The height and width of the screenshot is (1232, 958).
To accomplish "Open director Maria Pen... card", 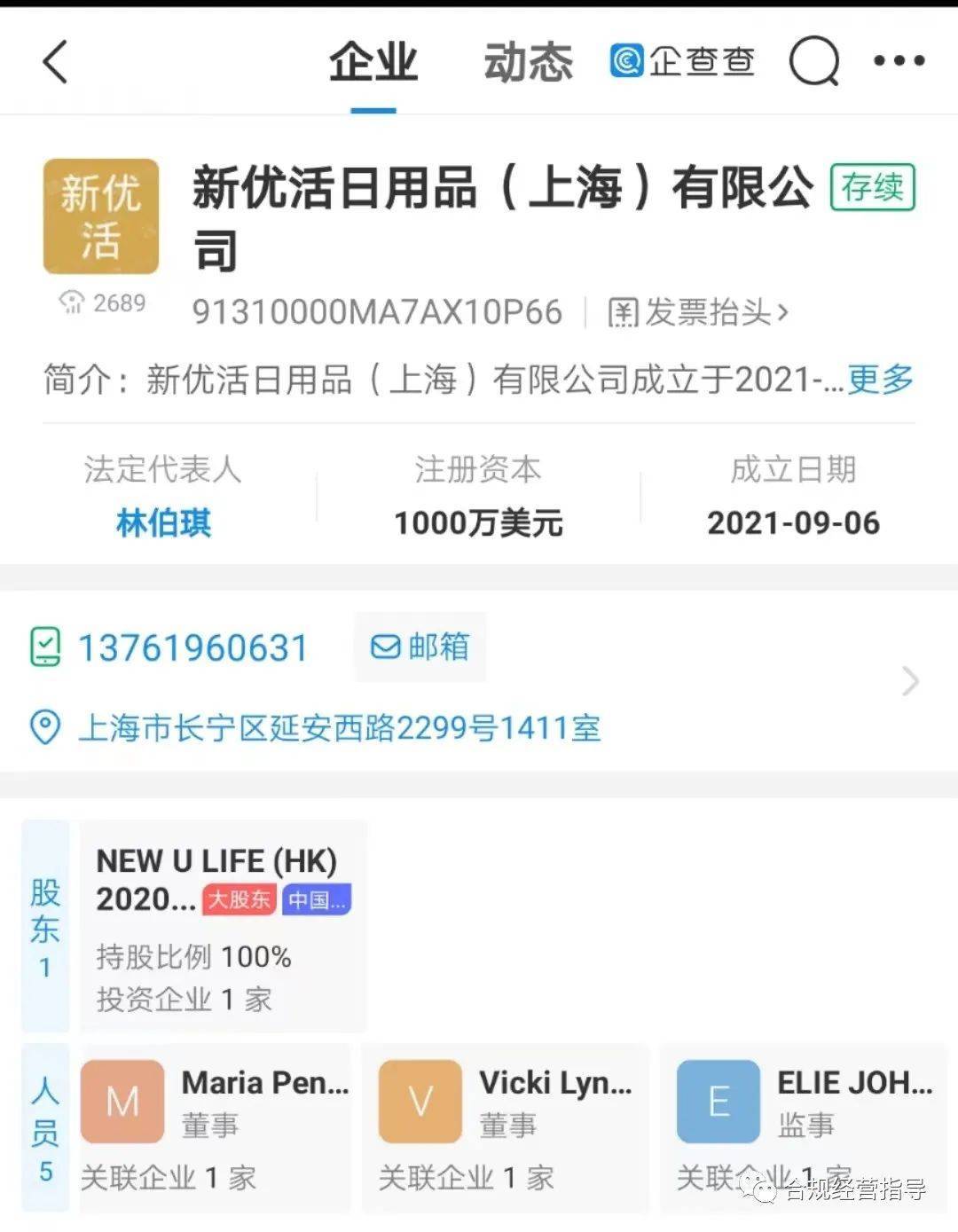I will (216, 1126).
